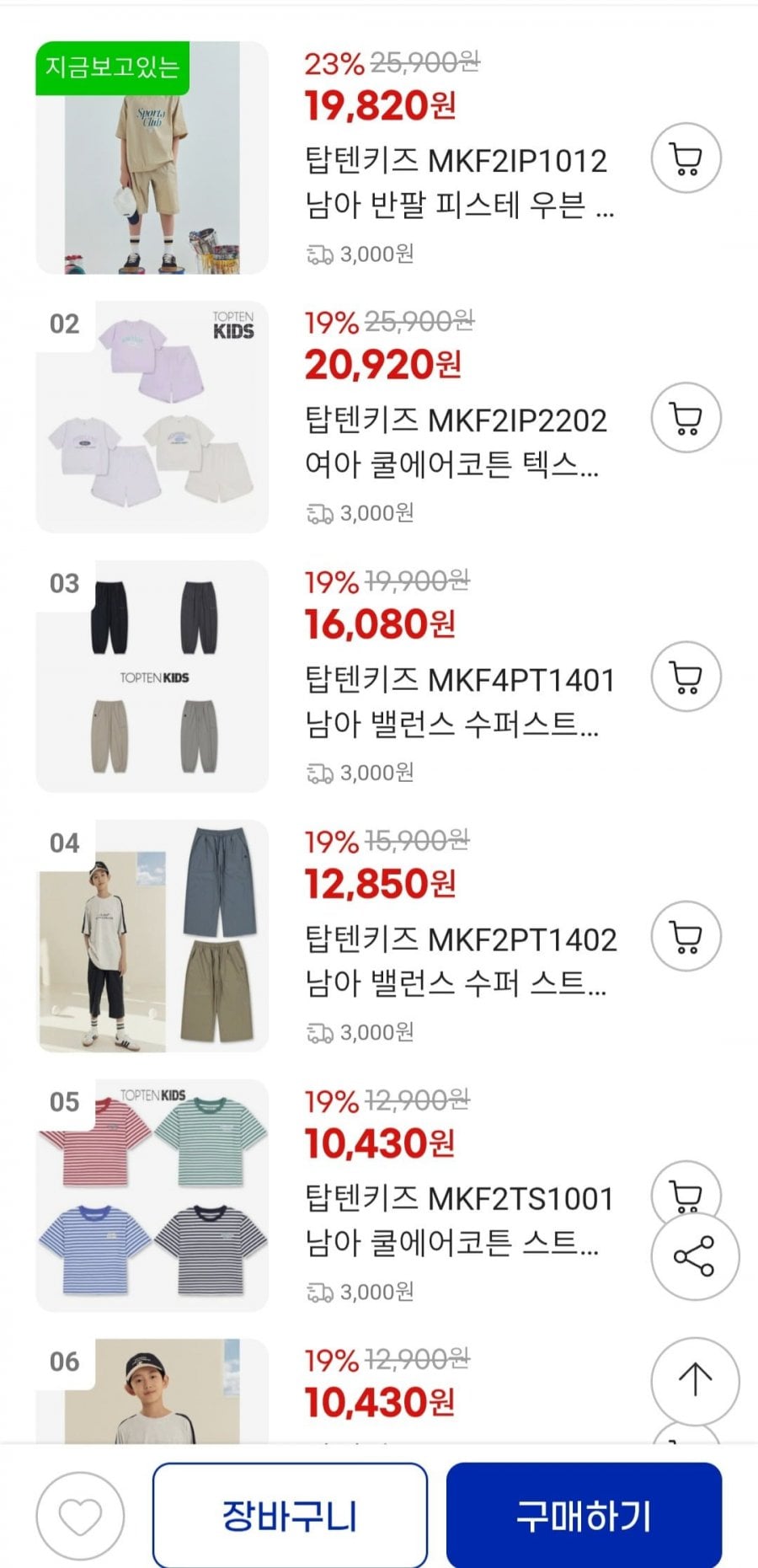View product 06 priced 10,430원
This screenshot has height=1568, width=758.
pos(379,1402)
